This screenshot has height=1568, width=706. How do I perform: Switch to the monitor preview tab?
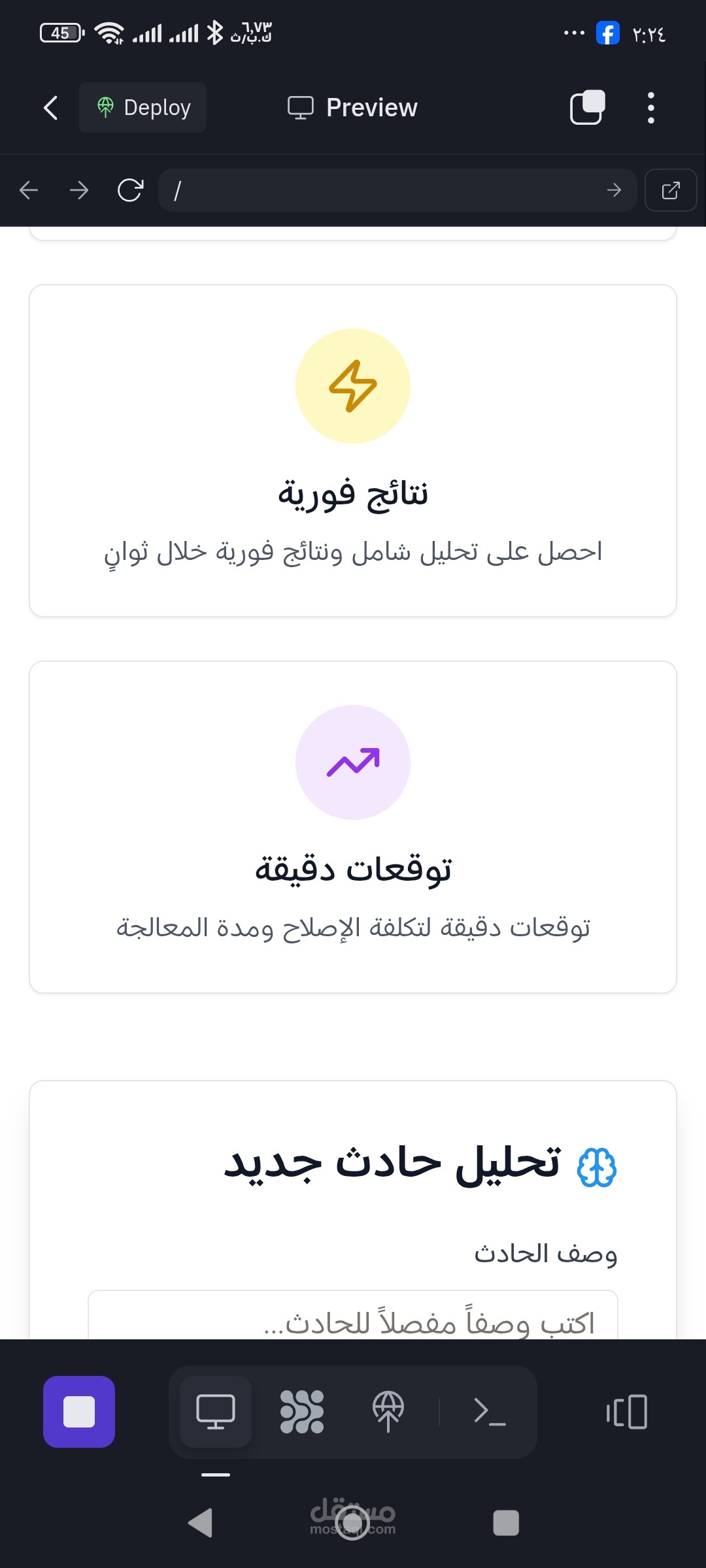(x=216, y=1412)
